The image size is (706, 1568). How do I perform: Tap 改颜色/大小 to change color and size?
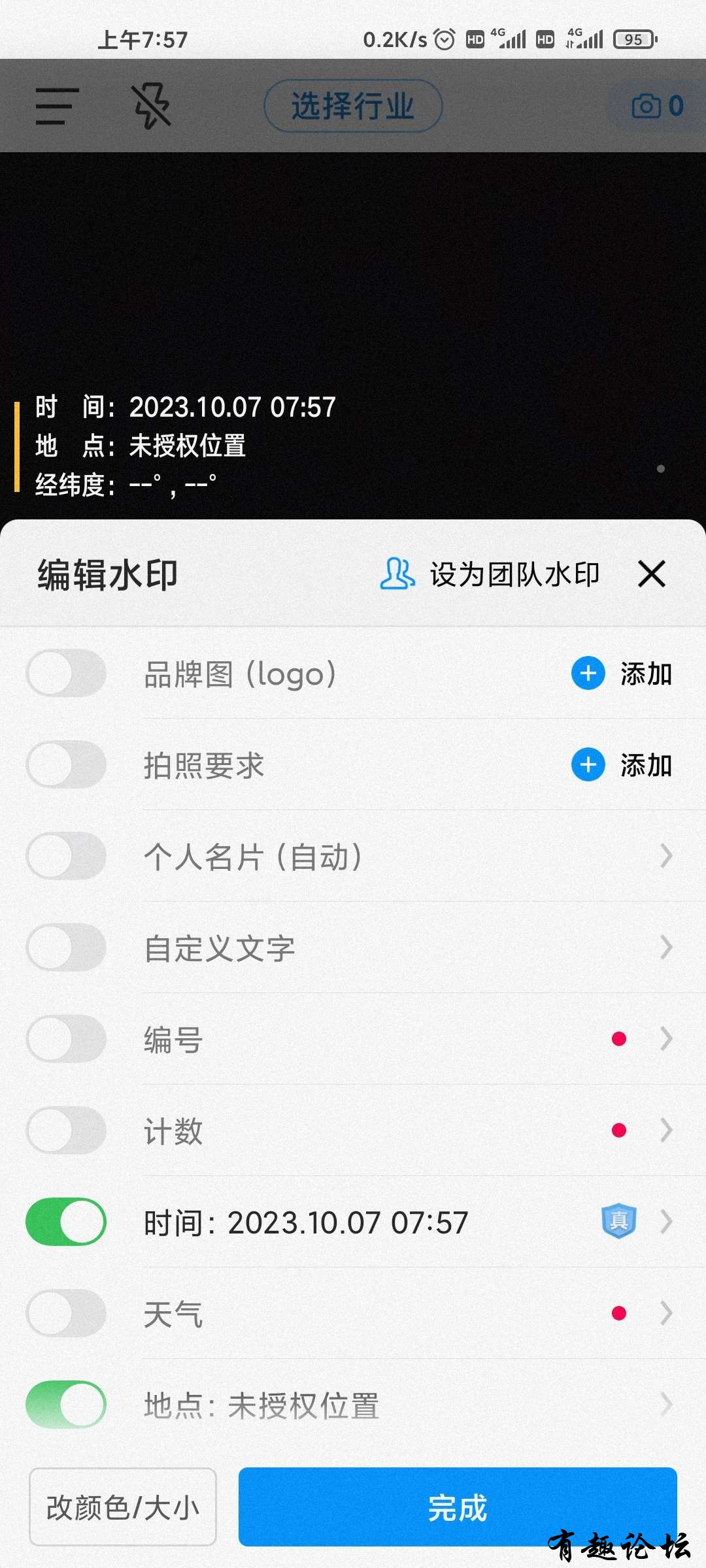(123, 1507)
